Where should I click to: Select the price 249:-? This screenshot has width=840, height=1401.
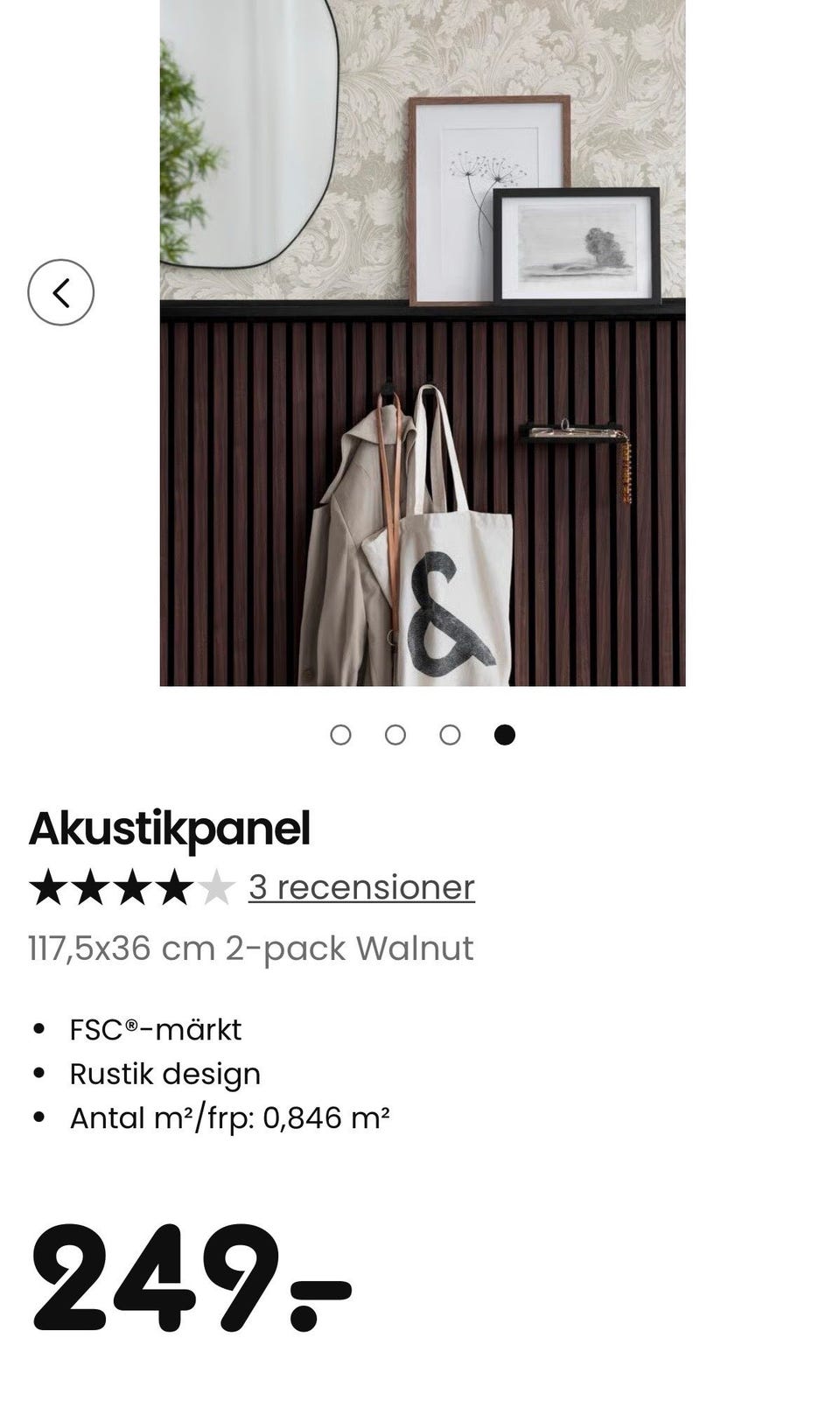pyautogui.click(x=184, y=1277)
